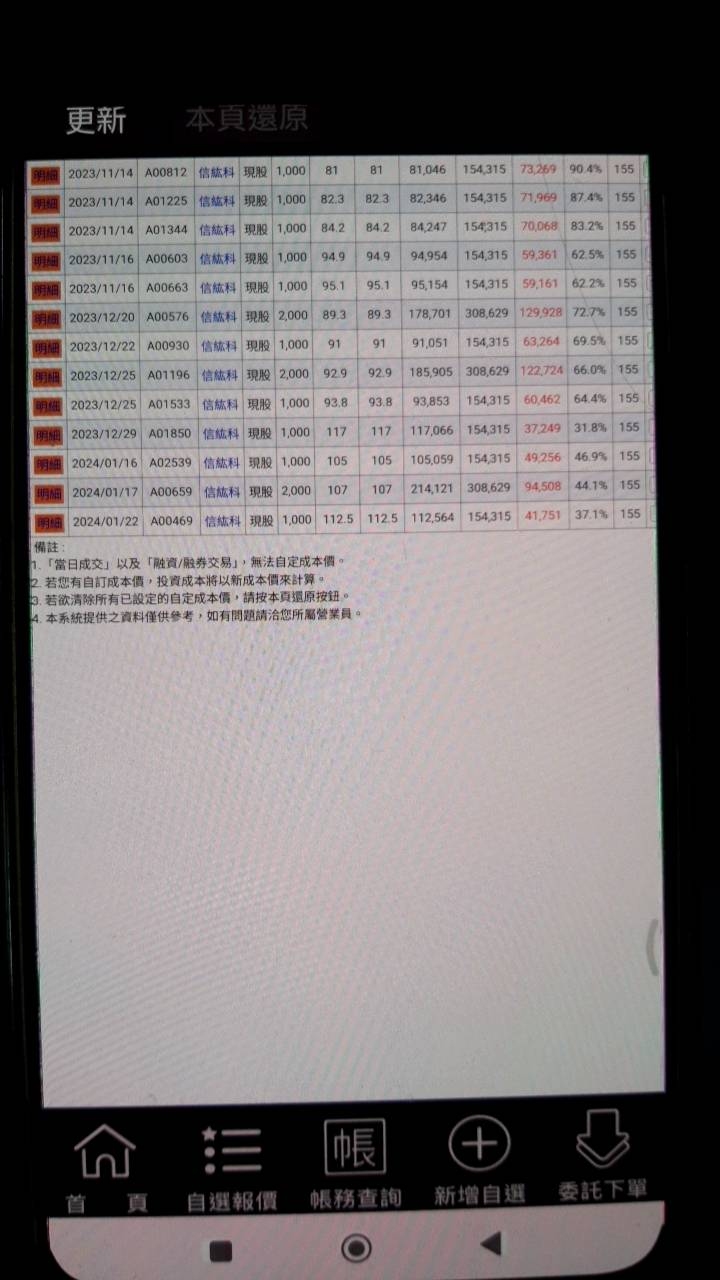Image resolution: width=720 pixels, height=1280 pixels.
Task: Select 信紘科 link in row A00659
Action: point(222,492)
